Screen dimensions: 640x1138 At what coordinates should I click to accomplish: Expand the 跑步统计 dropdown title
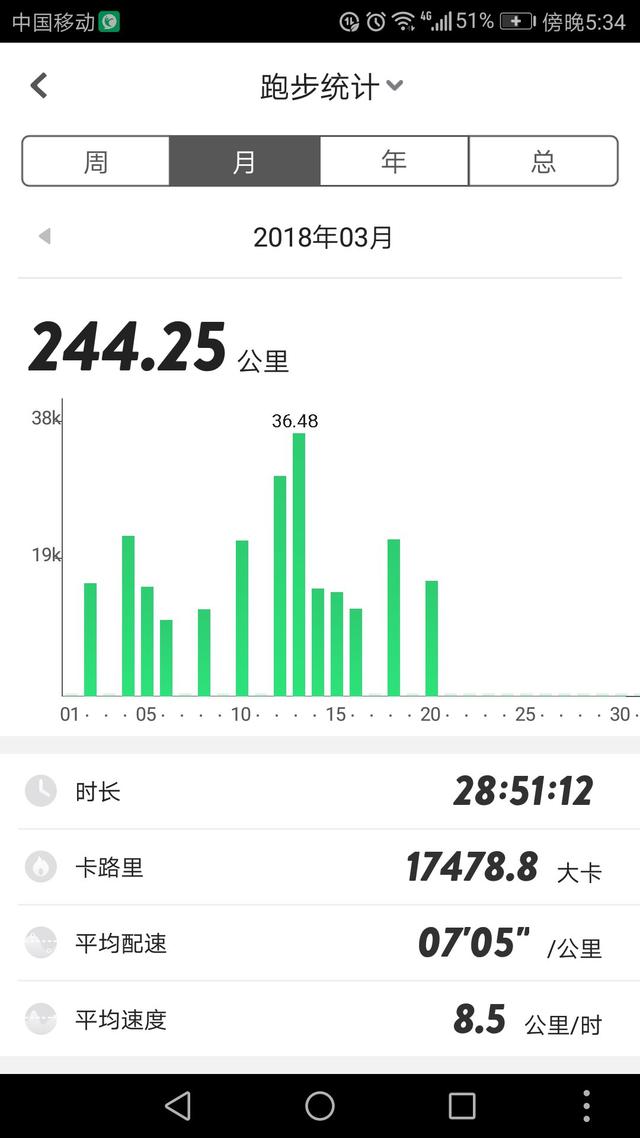coord(331,87)
